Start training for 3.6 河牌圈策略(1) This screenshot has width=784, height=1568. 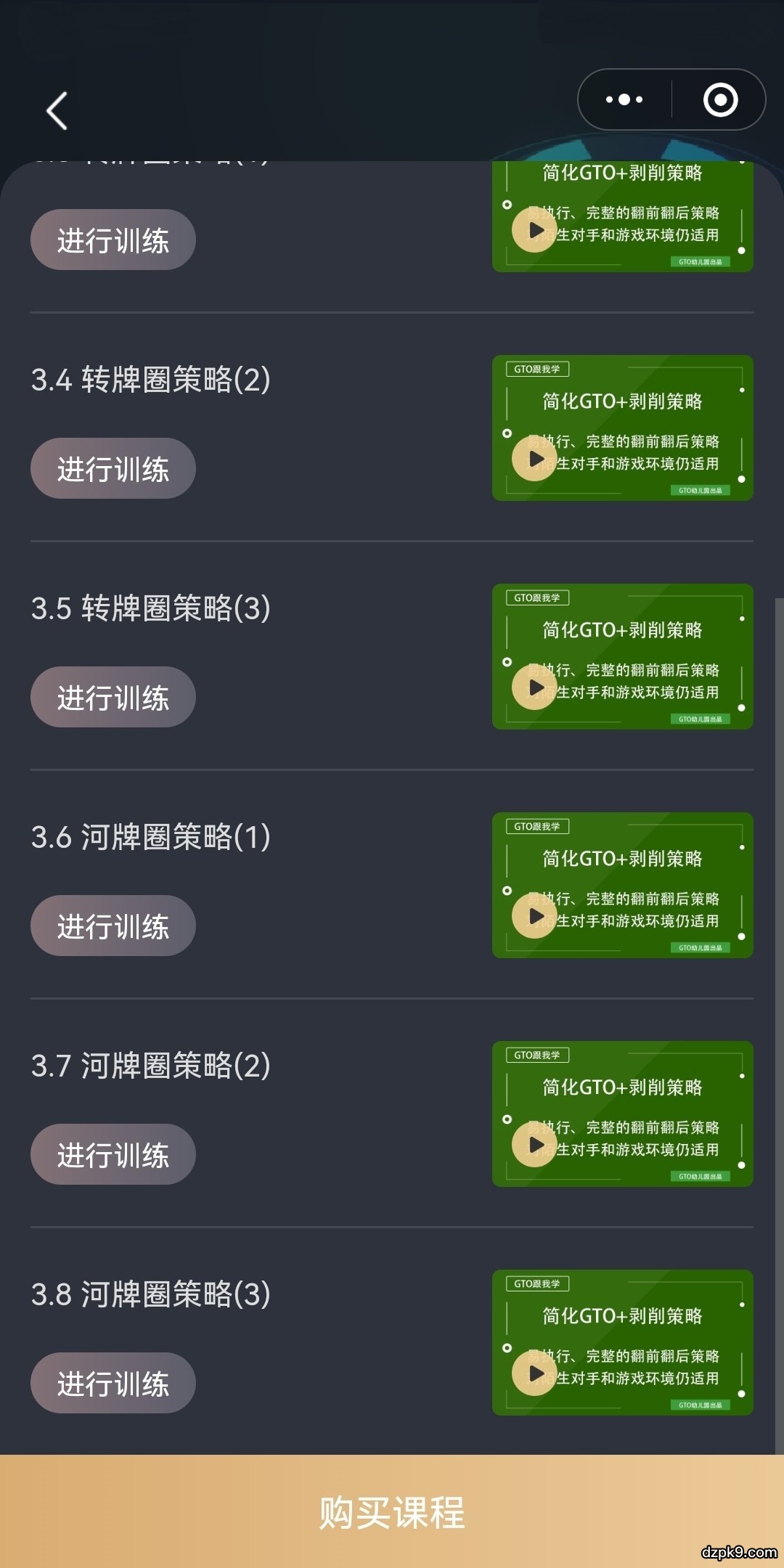tap(113, 926)
